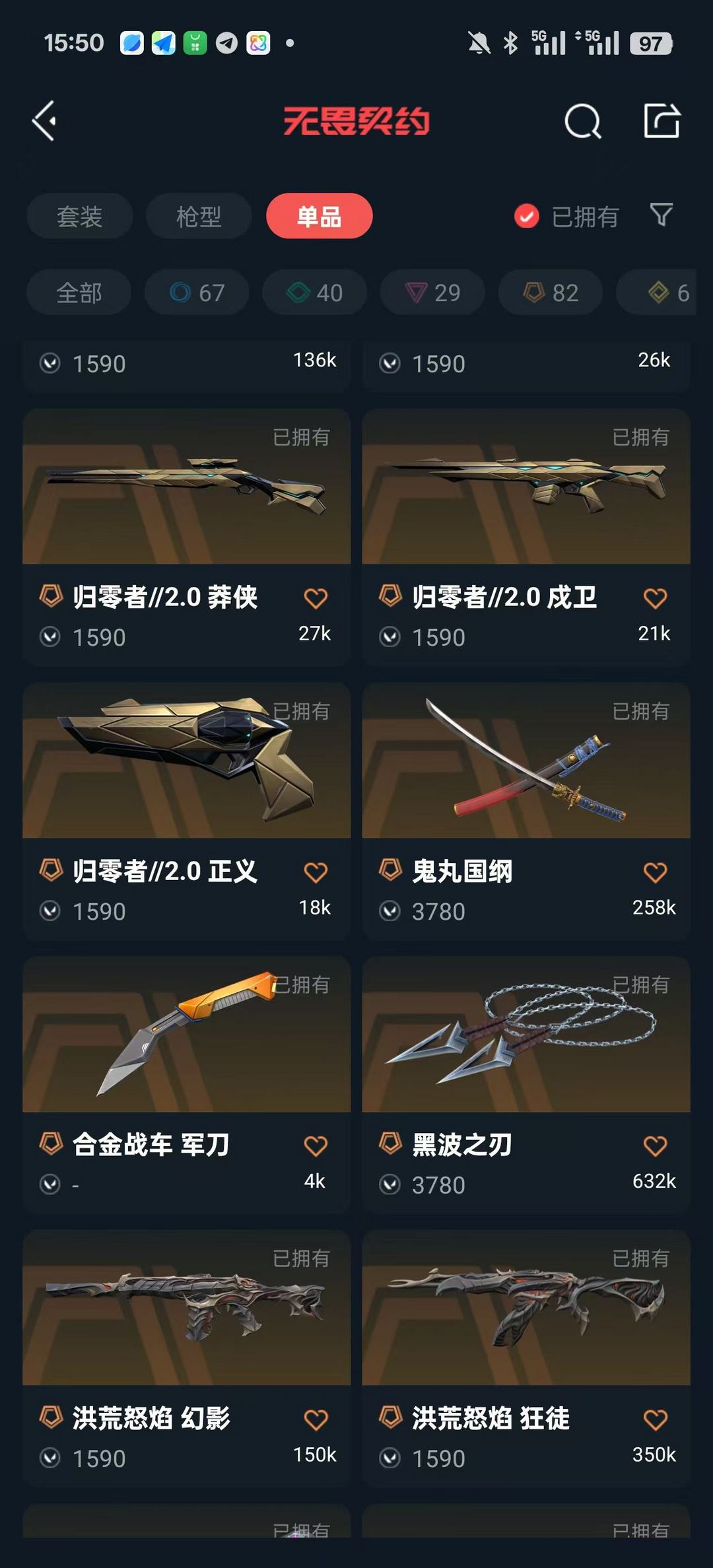This screenshot has height=1568, width=713.
Task: Filter by the 67 tier chip
Action: [x=197, y=292]
